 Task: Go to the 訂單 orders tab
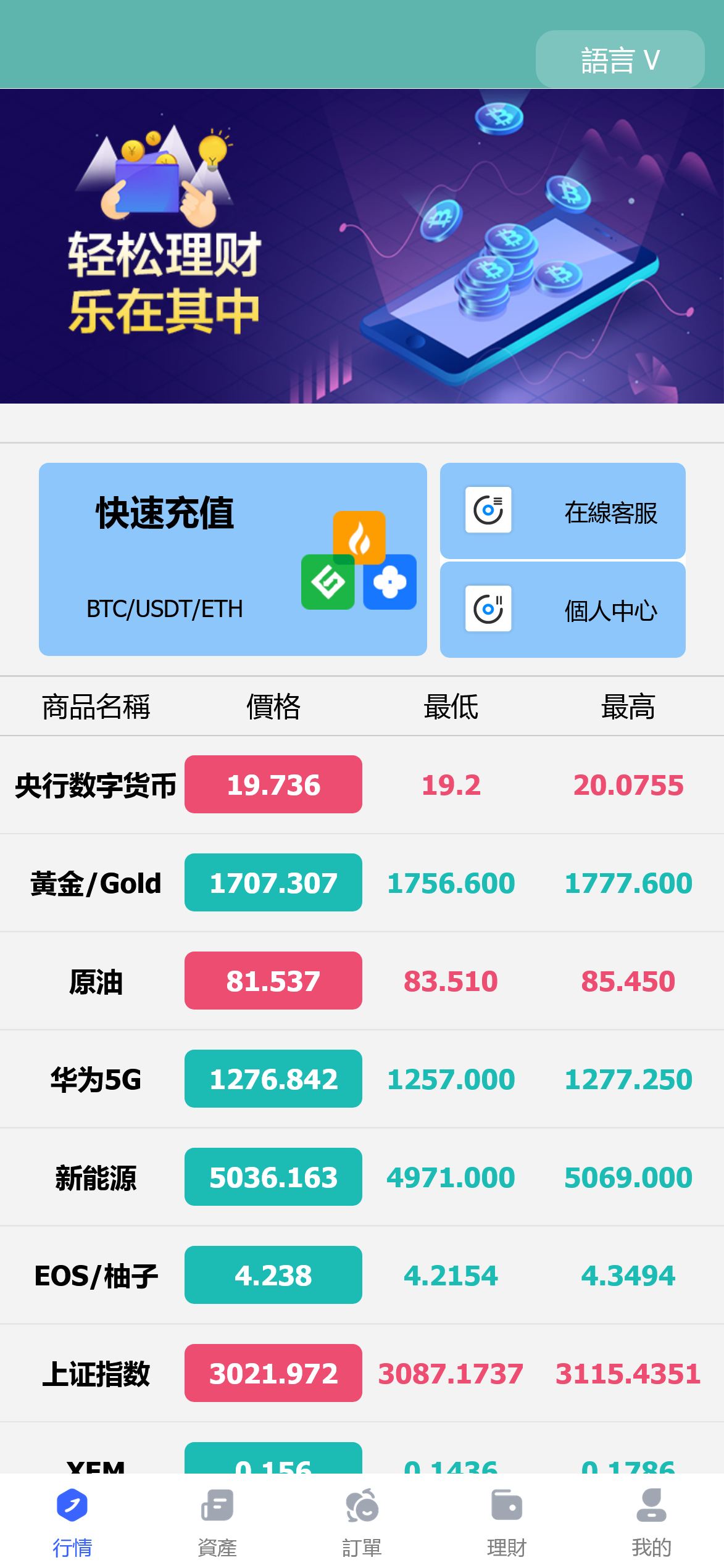[x=362, y=1521]
